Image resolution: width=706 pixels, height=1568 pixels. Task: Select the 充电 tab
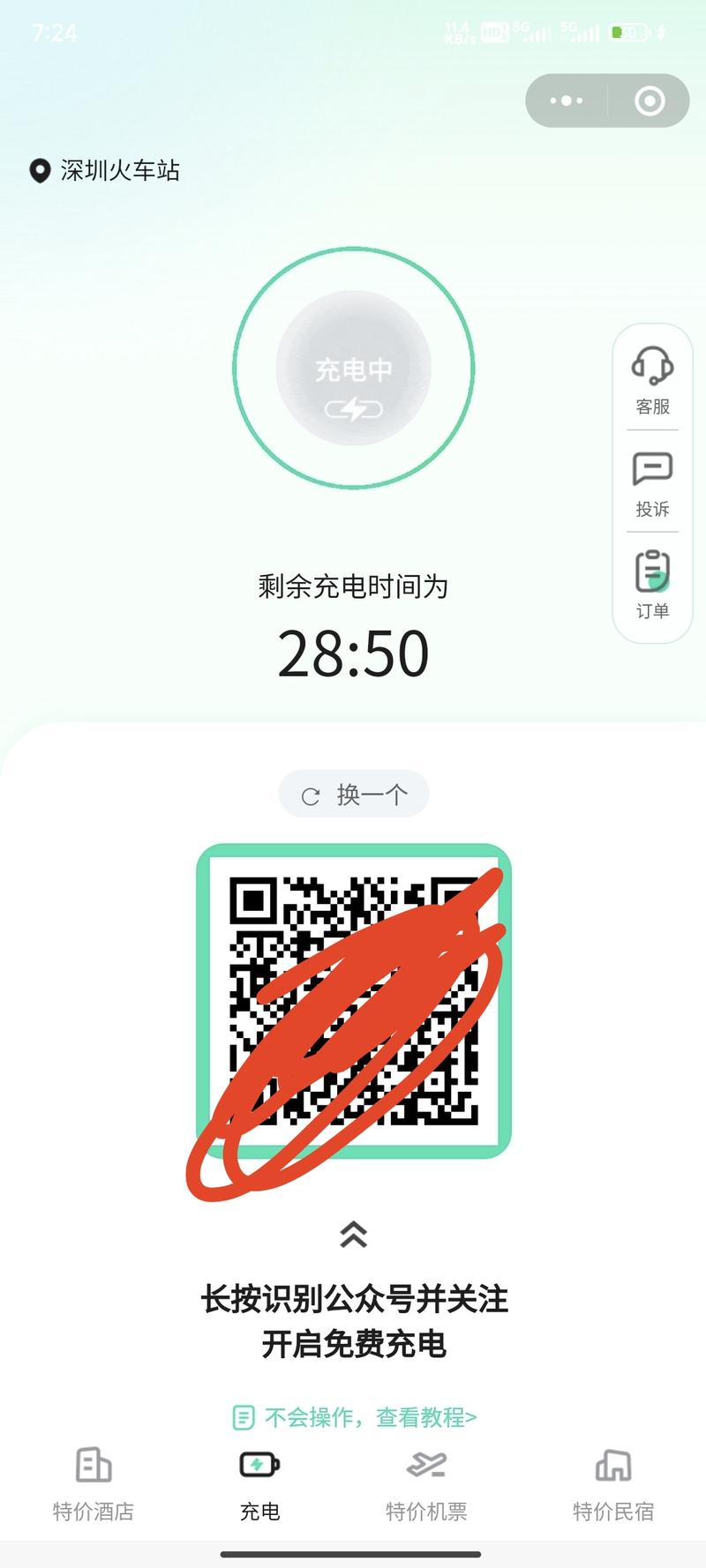259,1486
